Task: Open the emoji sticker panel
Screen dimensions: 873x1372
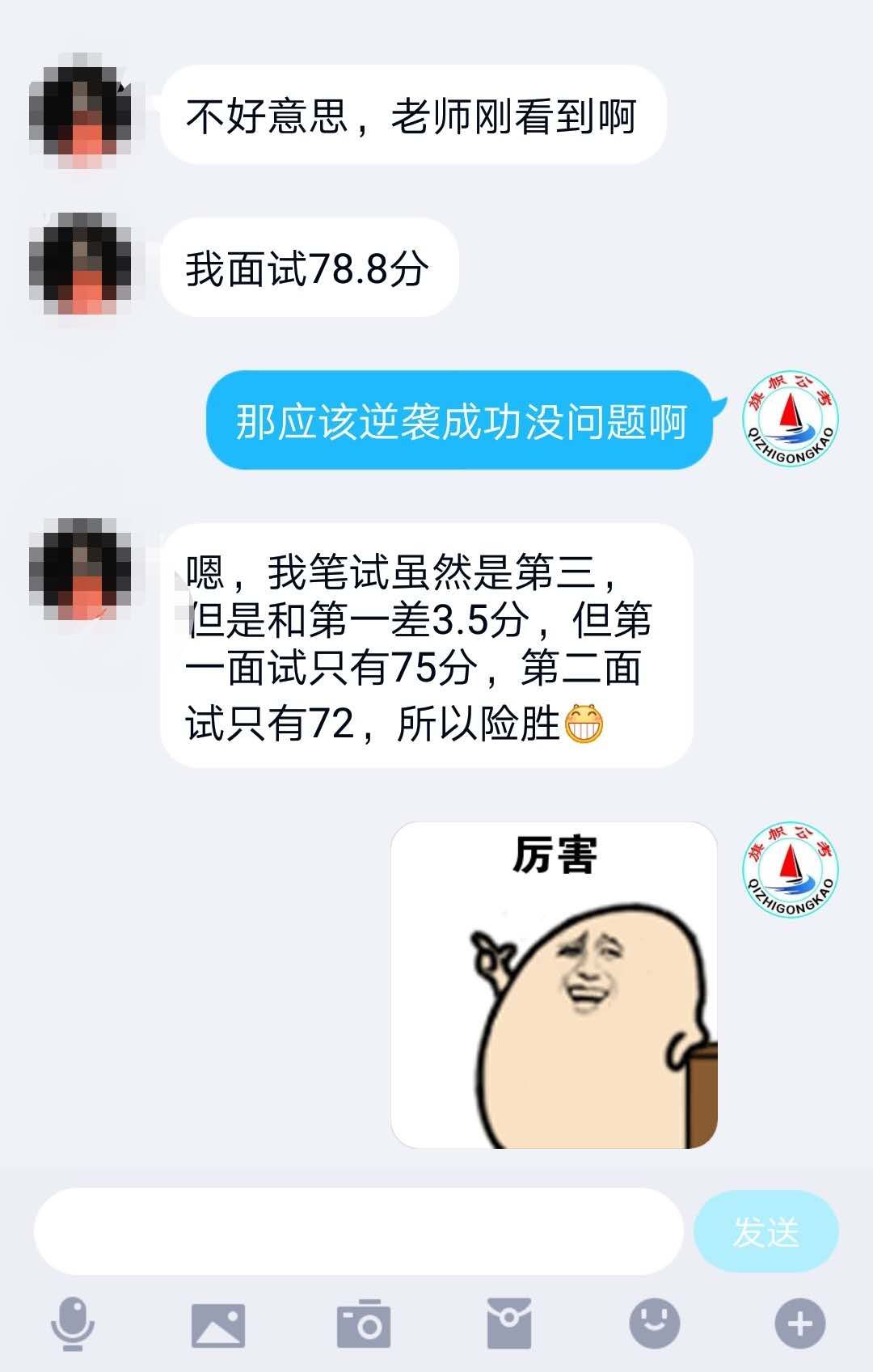Action: (654, 1323)
